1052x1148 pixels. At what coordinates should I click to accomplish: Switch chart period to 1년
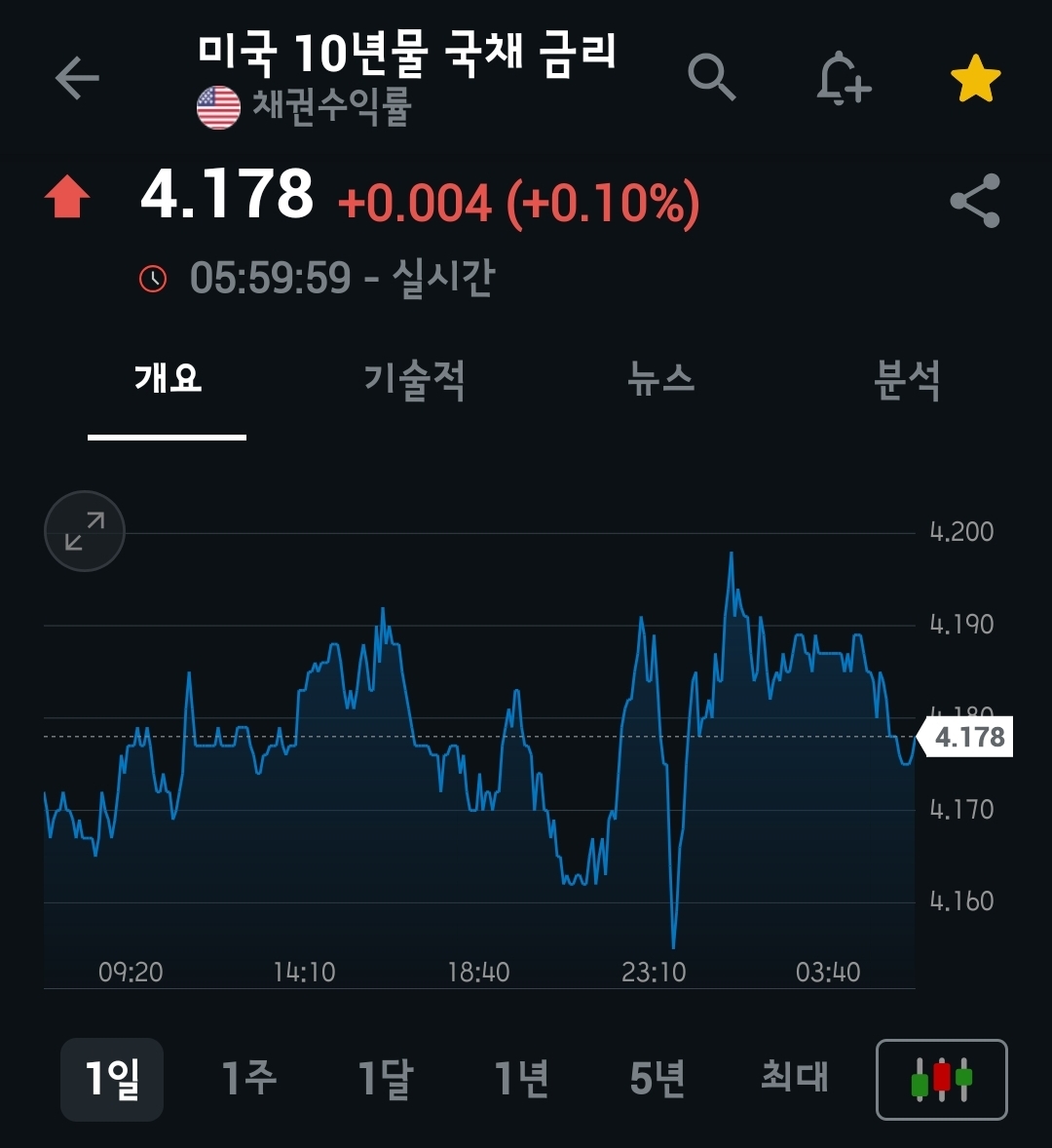521,1079
